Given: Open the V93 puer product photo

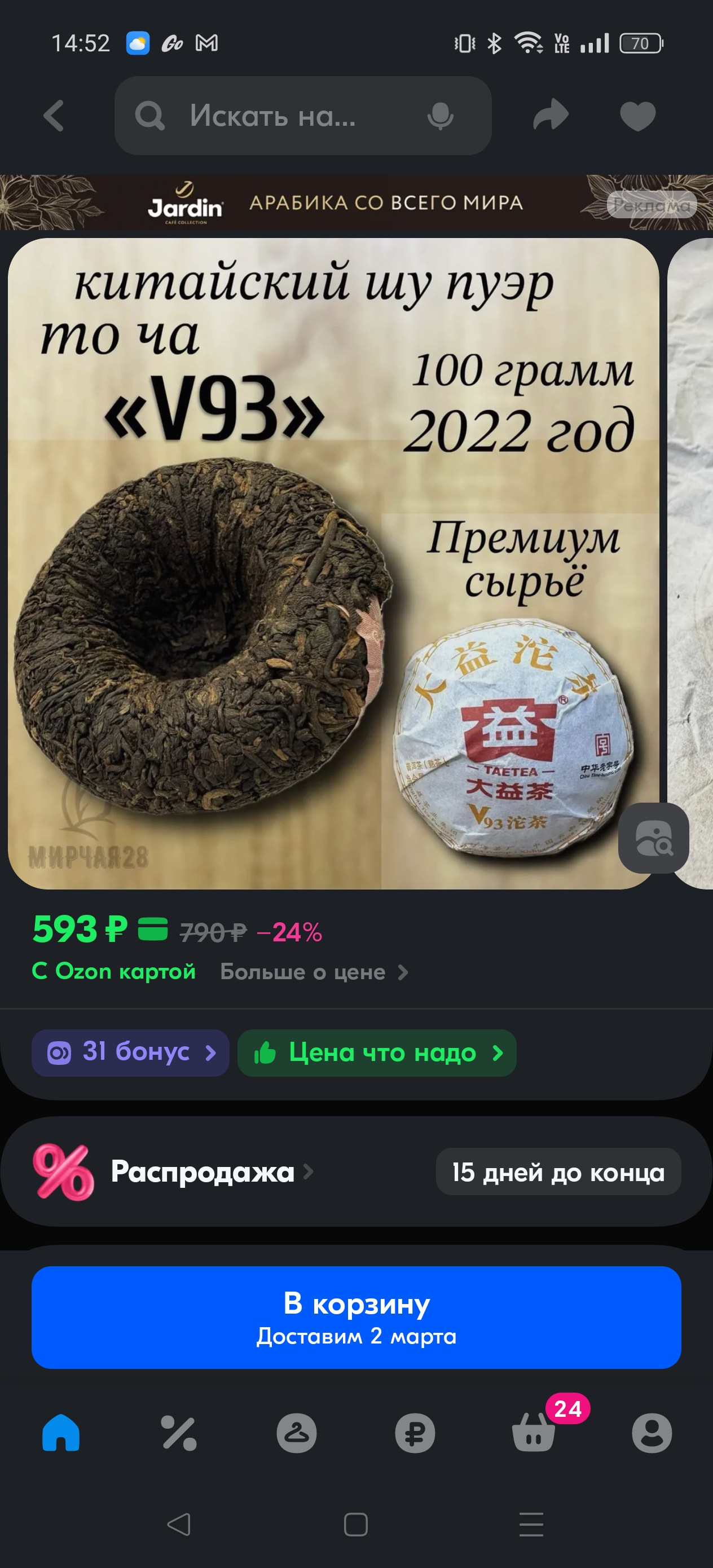Looking at the screenshot, I should coord(333,563).
